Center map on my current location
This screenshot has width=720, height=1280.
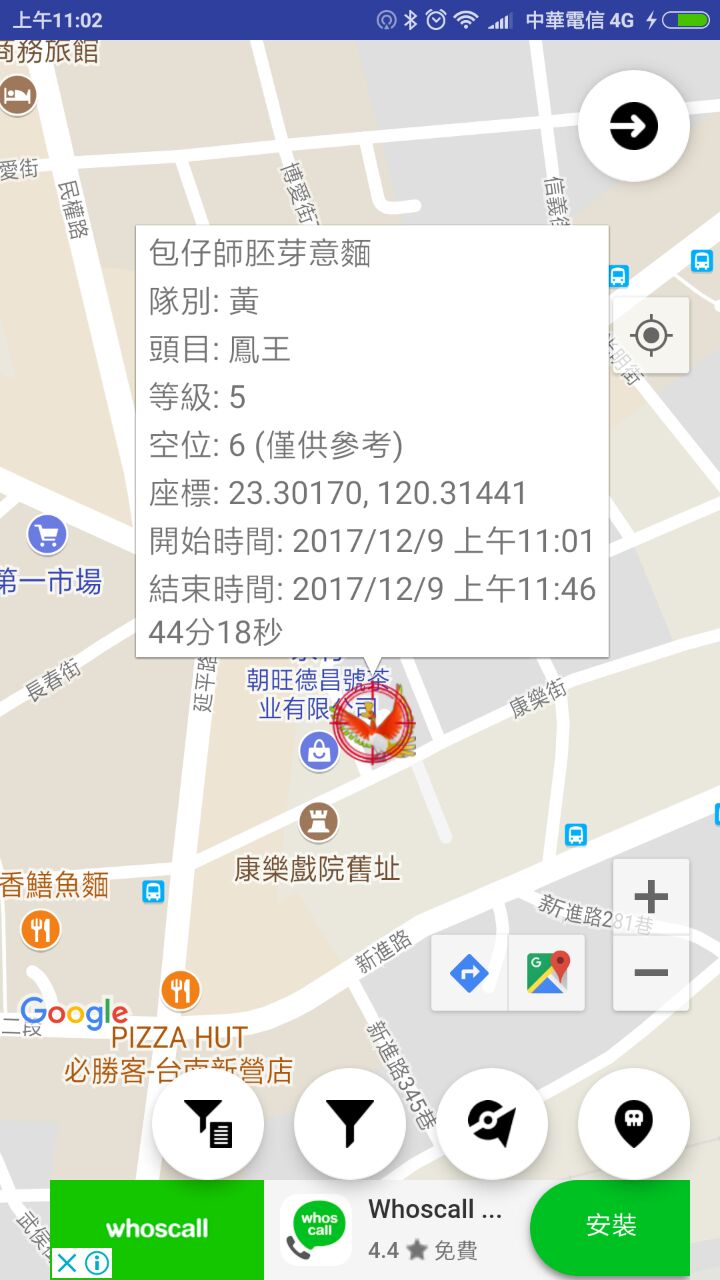point(651,335)
